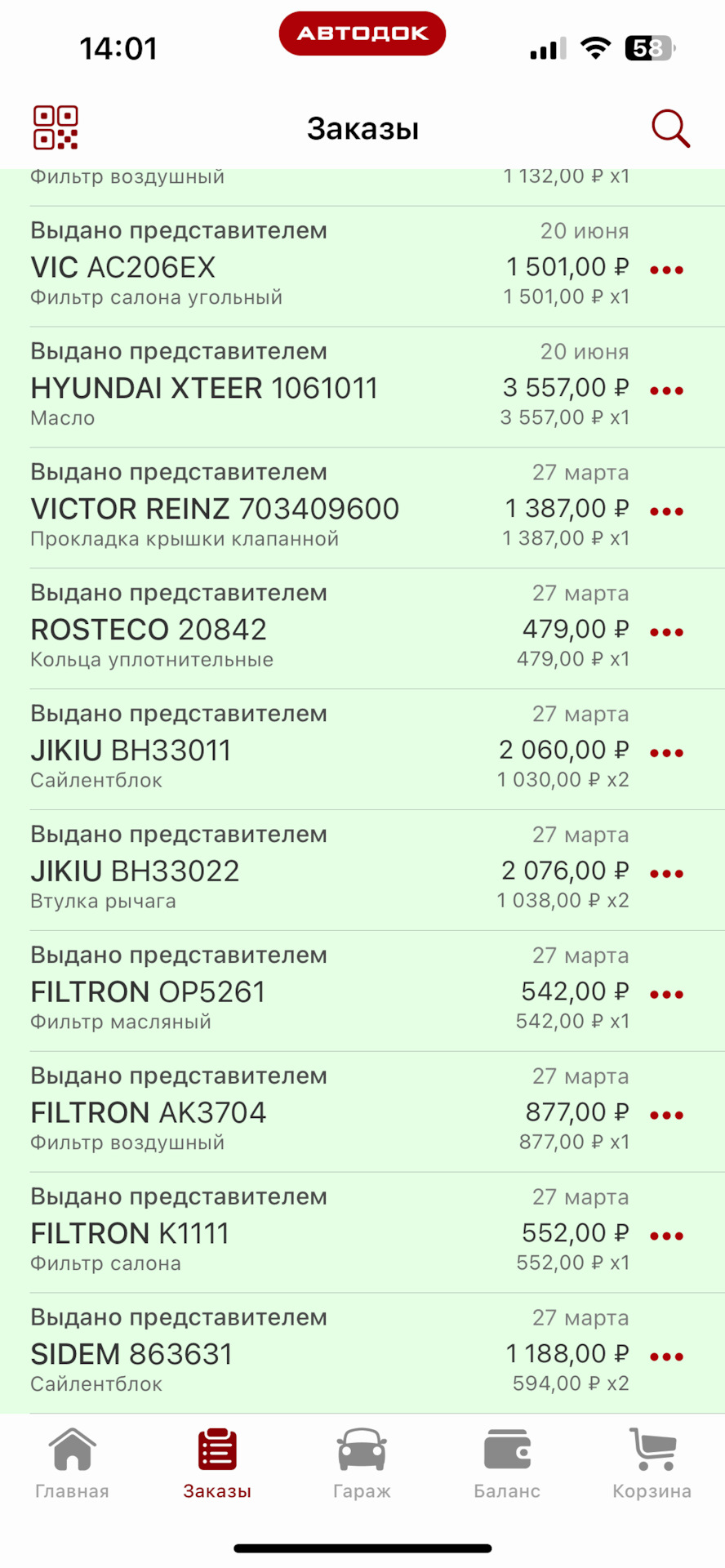Image resolution: width=725 pixels, height=1568 pixels.
Task: Open the JIKIU BH33011 order
Action: click(362, 750)
